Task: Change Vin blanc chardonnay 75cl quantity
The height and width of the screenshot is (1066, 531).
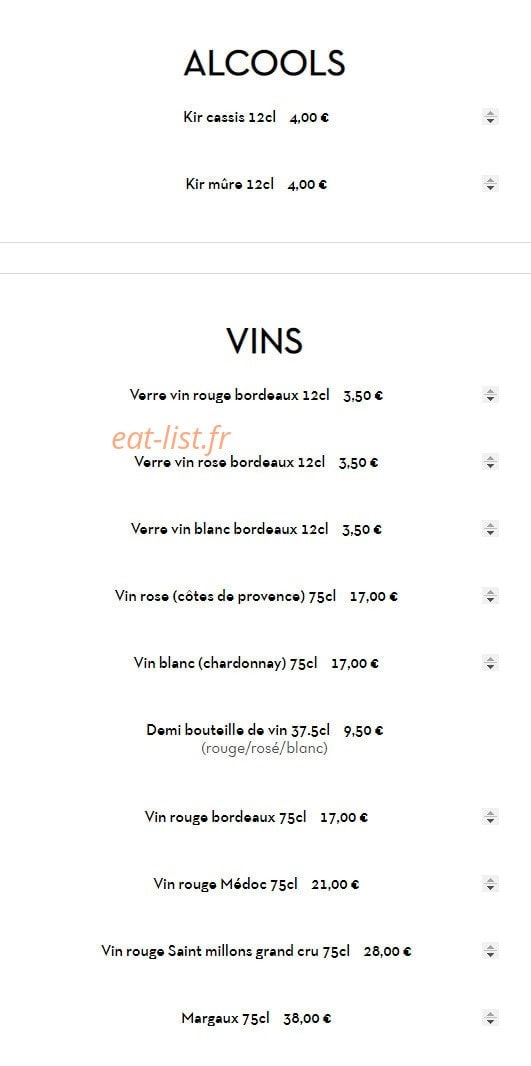Action: tap(490, 663)
